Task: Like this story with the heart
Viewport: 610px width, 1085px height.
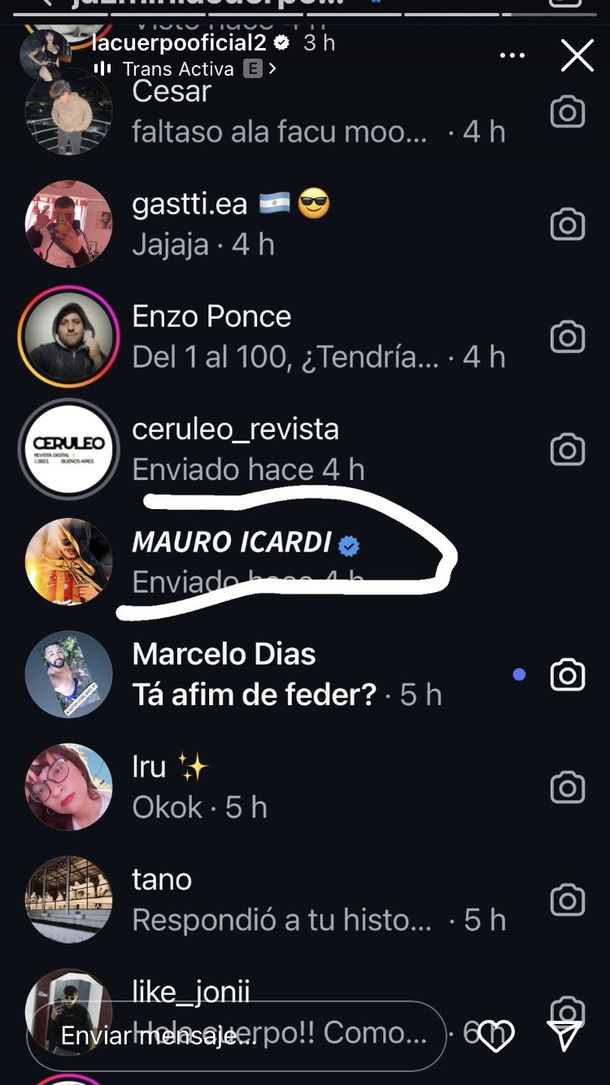Action: pos(495,1036)
